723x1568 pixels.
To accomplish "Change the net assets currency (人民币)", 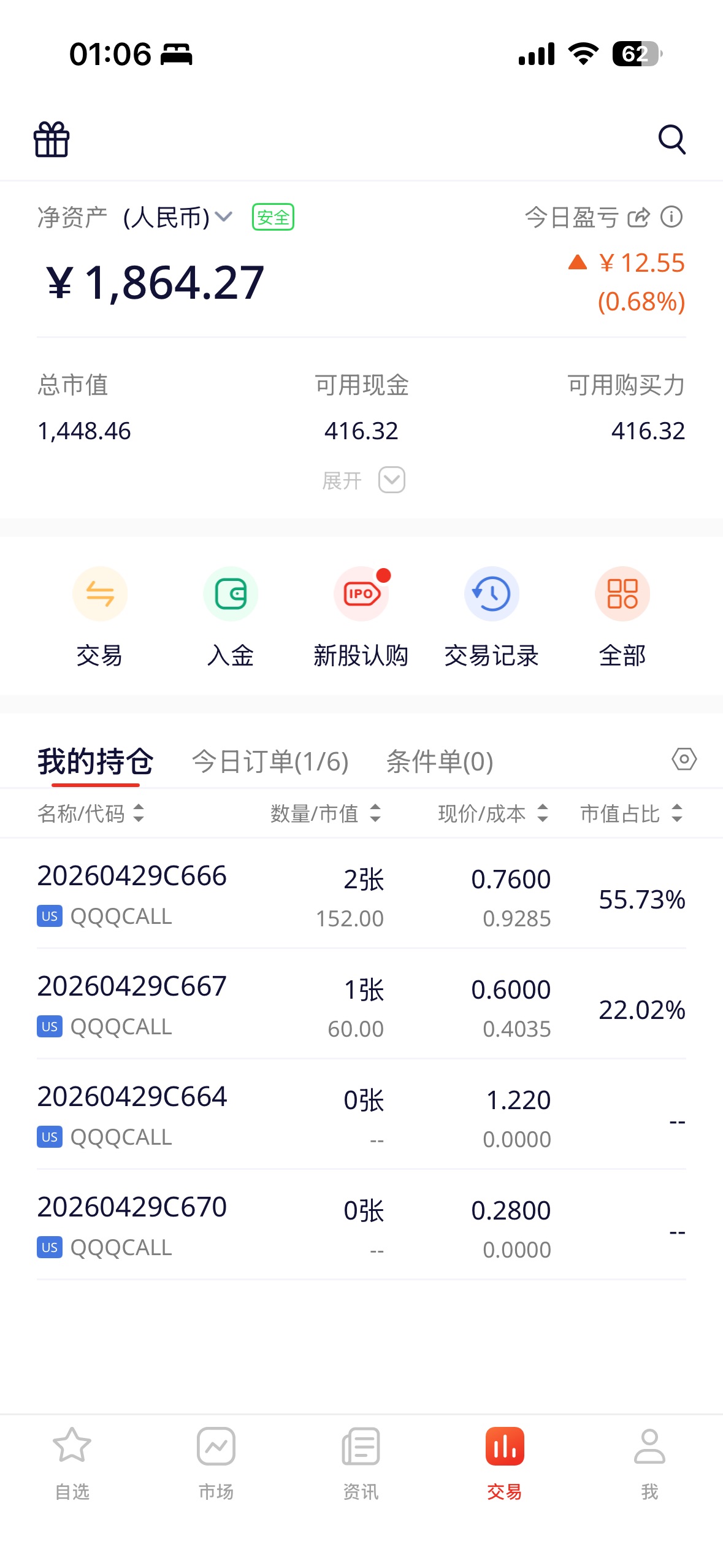I will 178,217.
